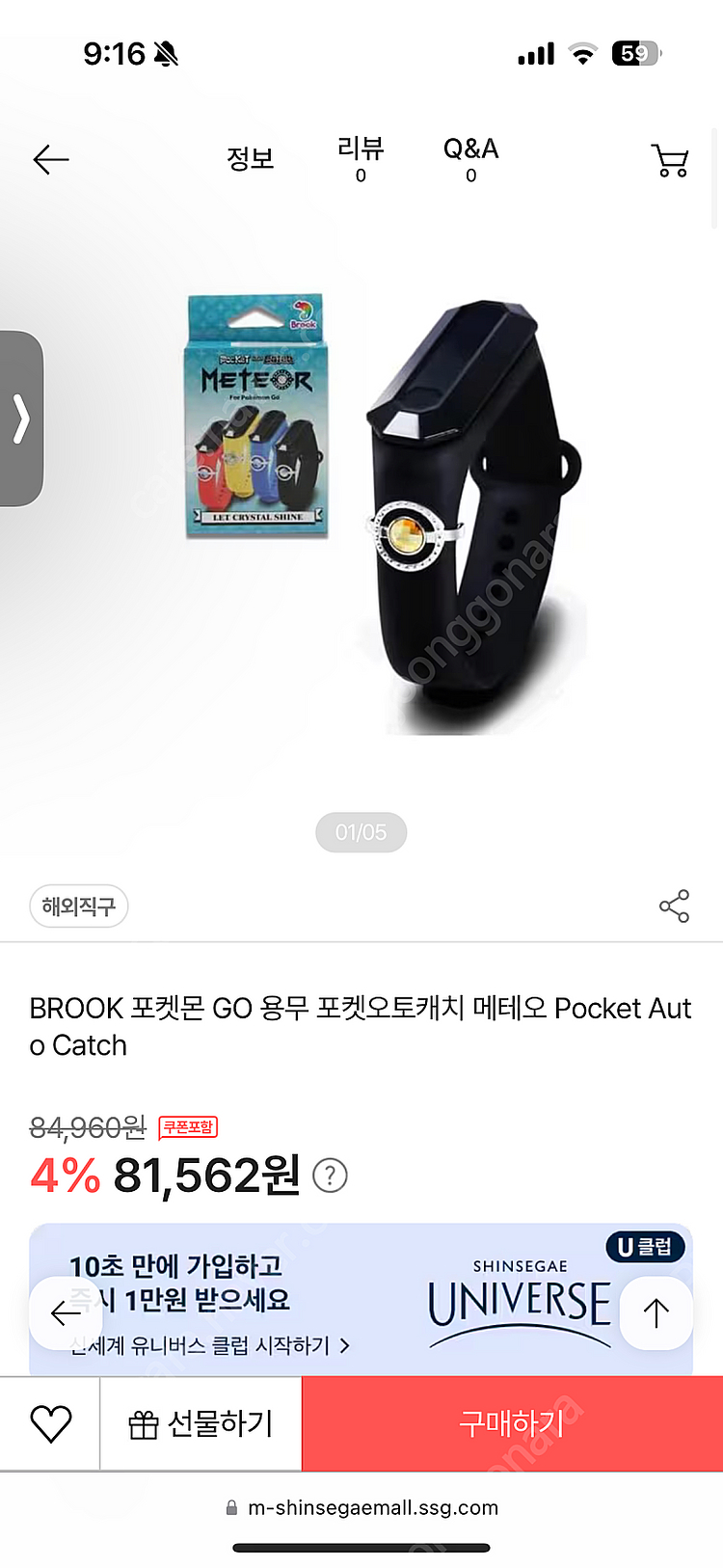This screenshot has width=723, height=1568.
Task: Switch to the 리뷰 tab
Action: [361, 156]
